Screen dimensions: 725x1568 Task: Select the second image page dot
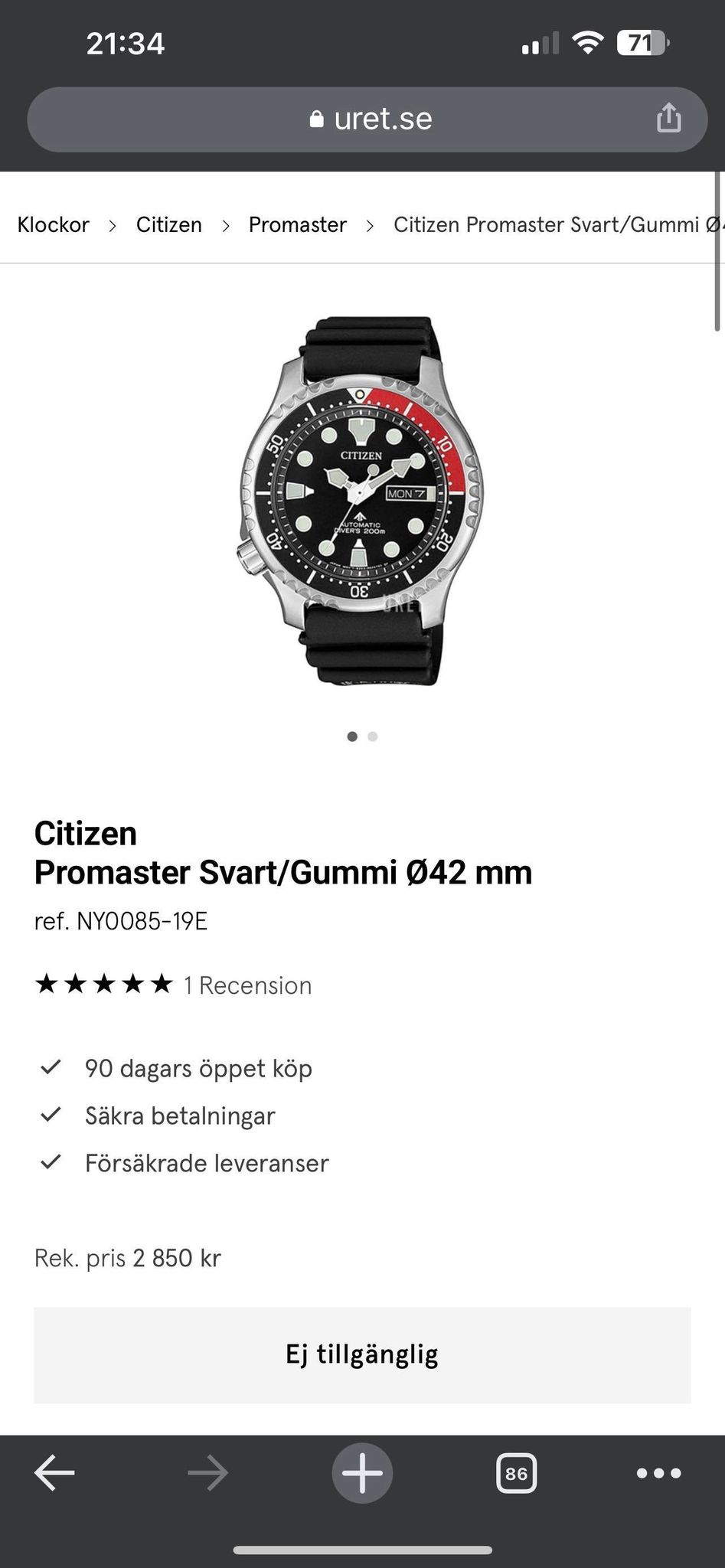(x=373, y=737)
